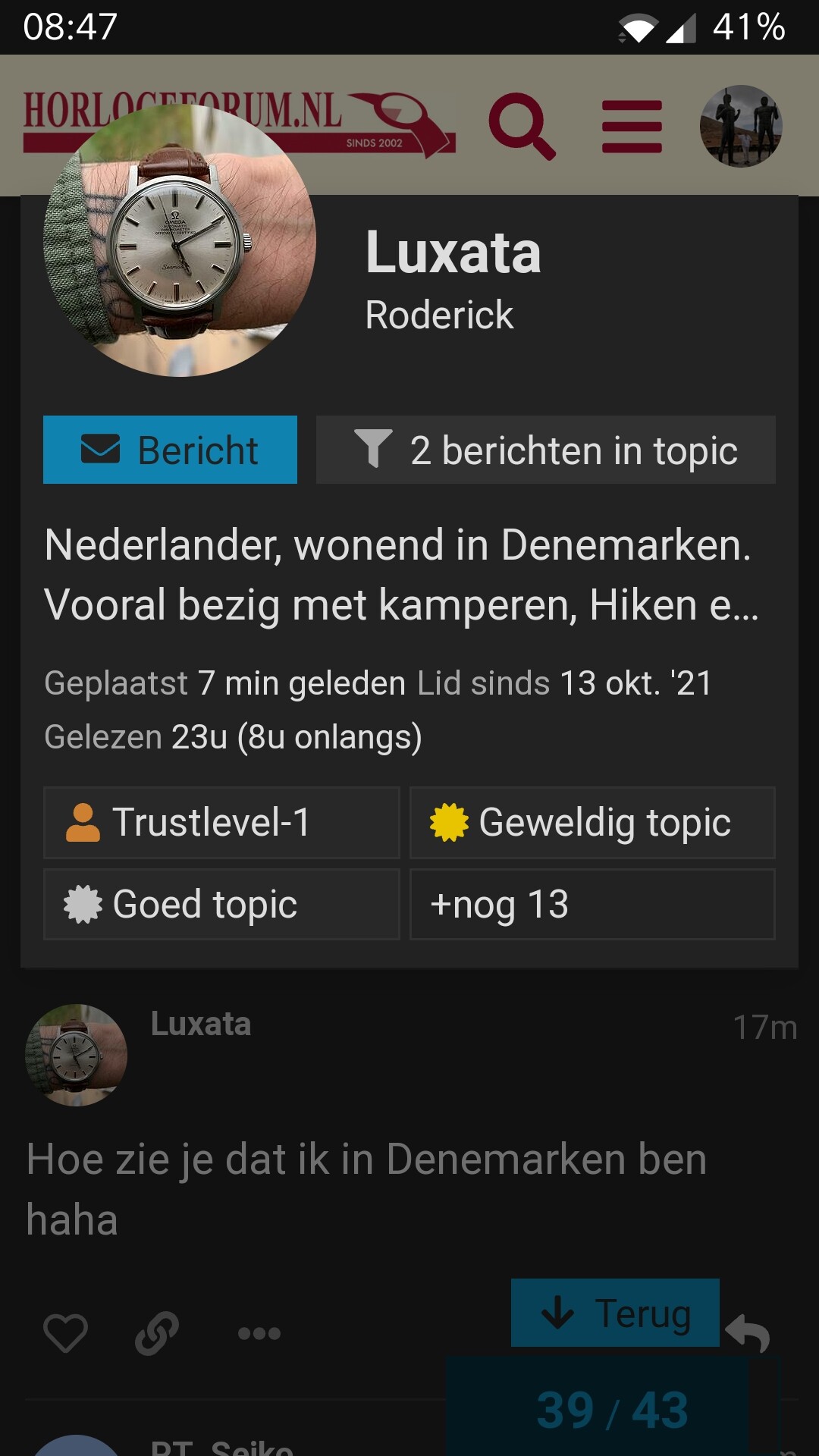
Task: Send Luxata a private Bericht
Action: point(170,450)
